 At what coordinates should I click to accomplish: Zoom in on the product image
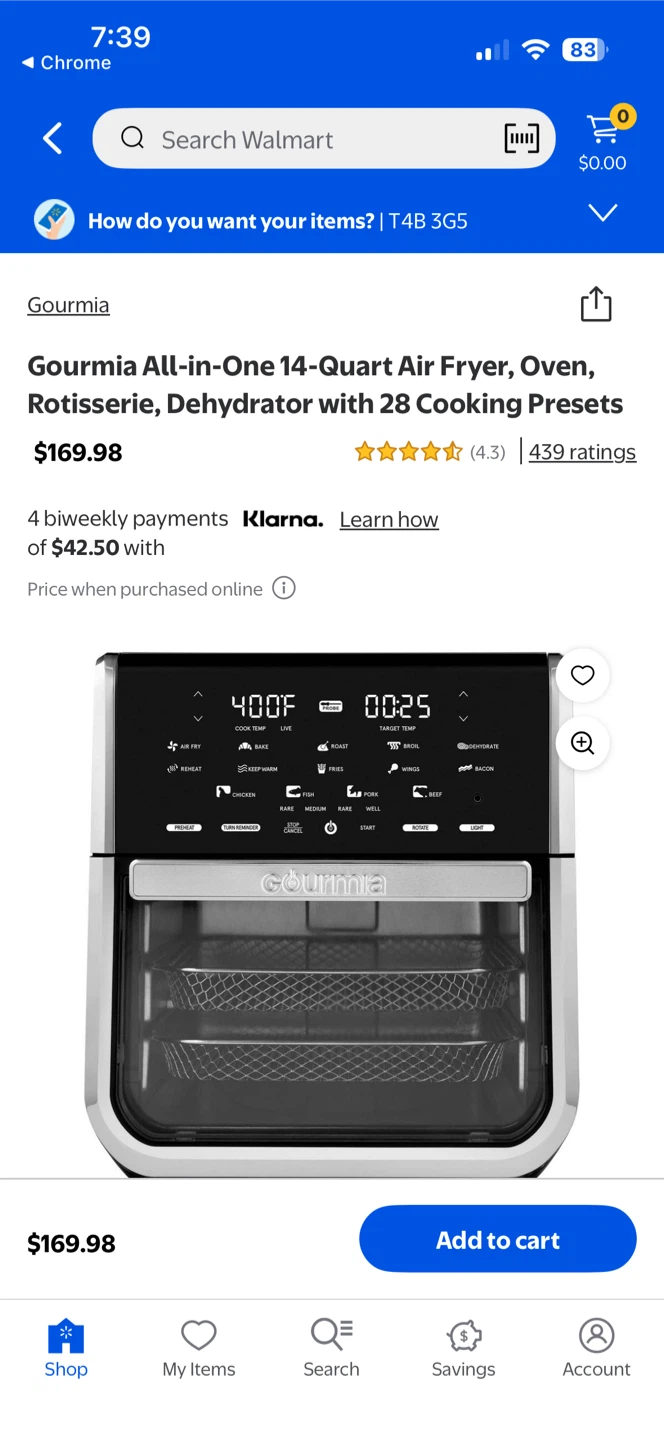click(582, 743)
